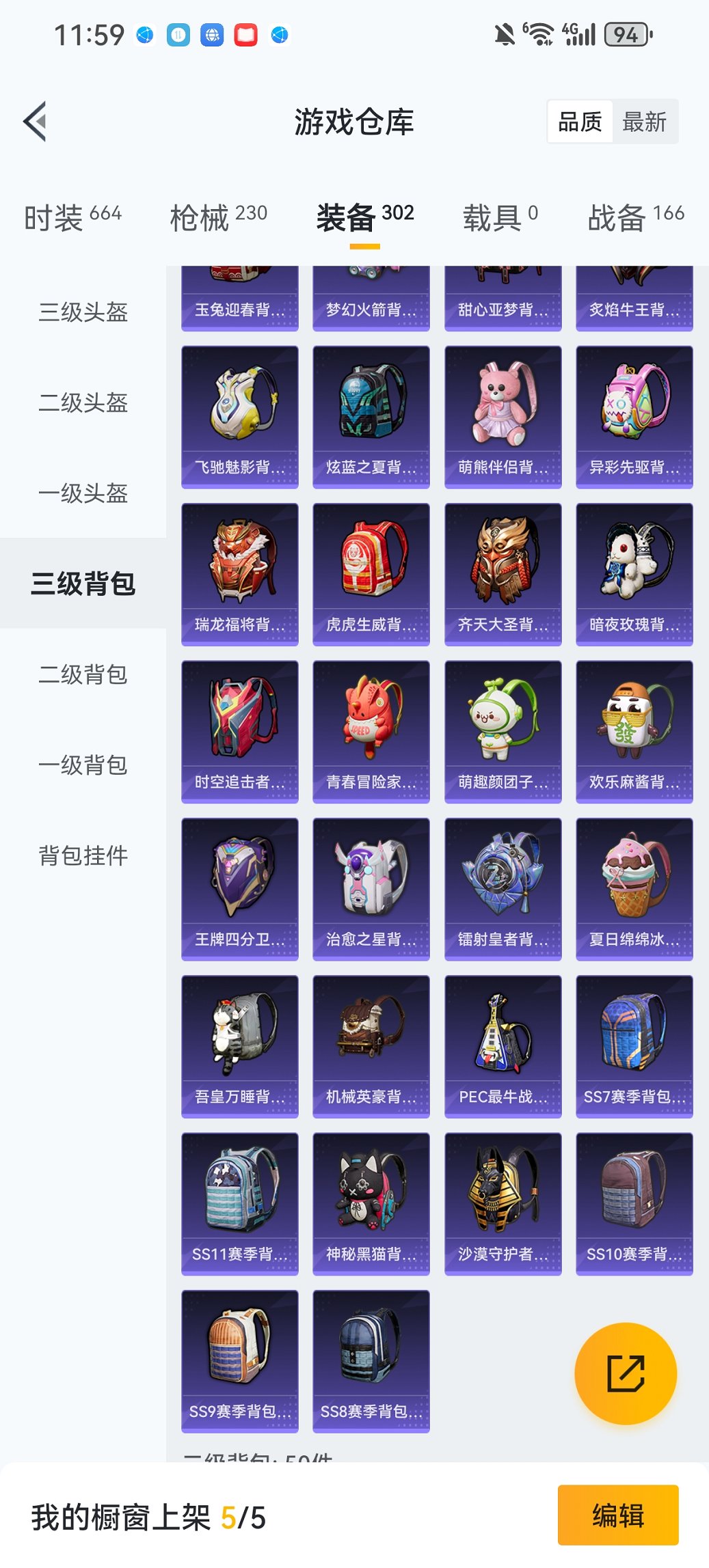The image size is (709, 1568).
Task: View the 齐天大圣 backpack
Action: coord(503,574)
